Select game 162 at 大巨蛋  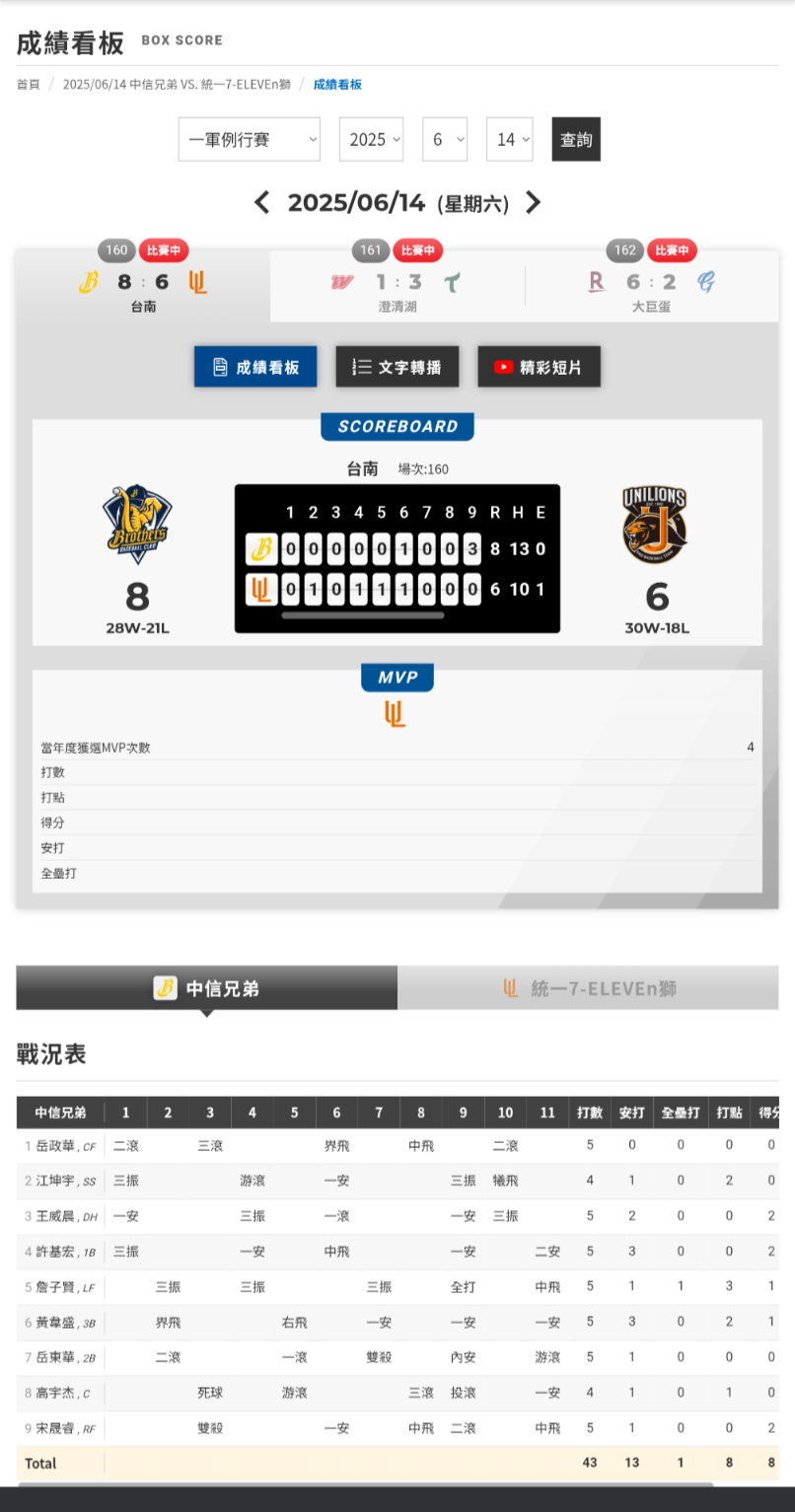651,284
